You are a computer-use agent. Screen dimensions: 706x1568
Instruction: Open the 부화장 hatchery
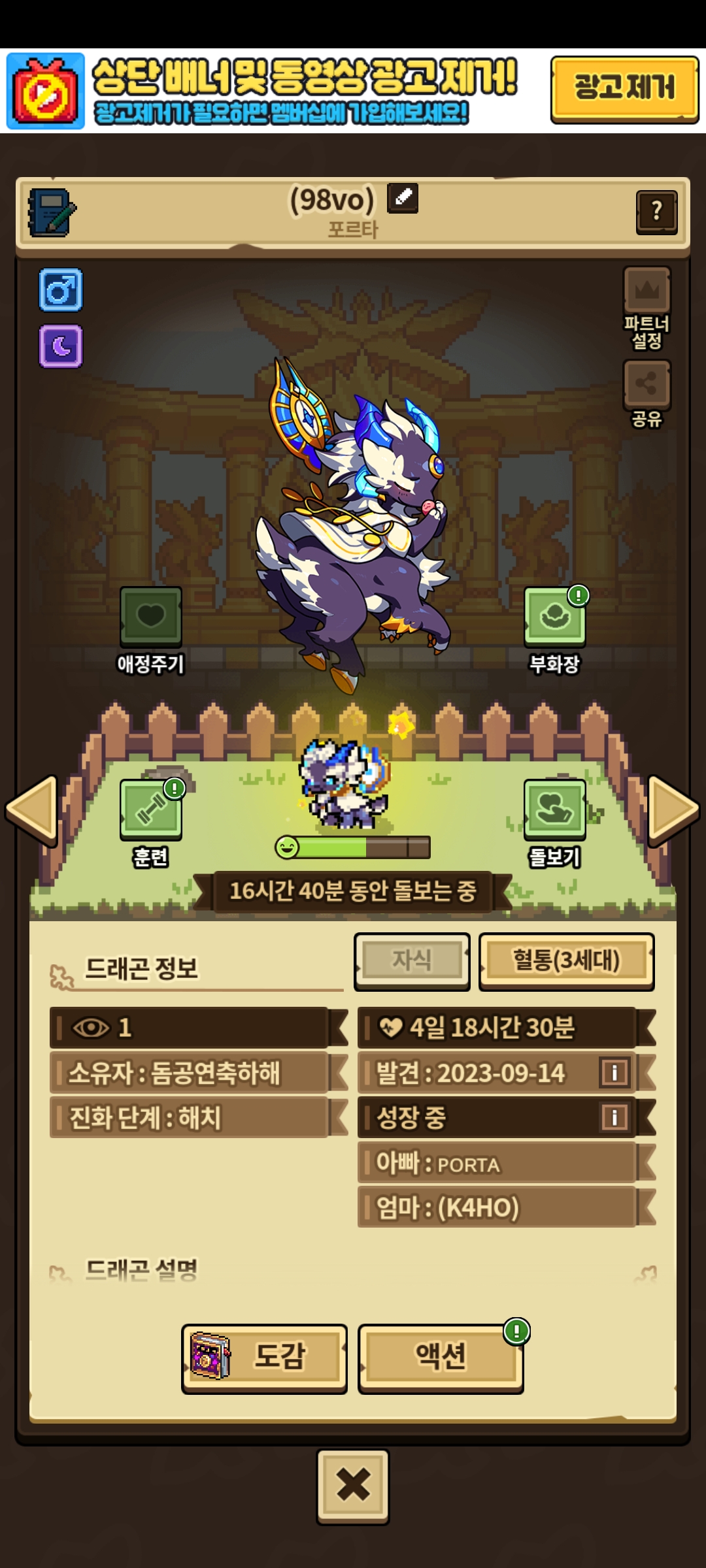point(554,617)
